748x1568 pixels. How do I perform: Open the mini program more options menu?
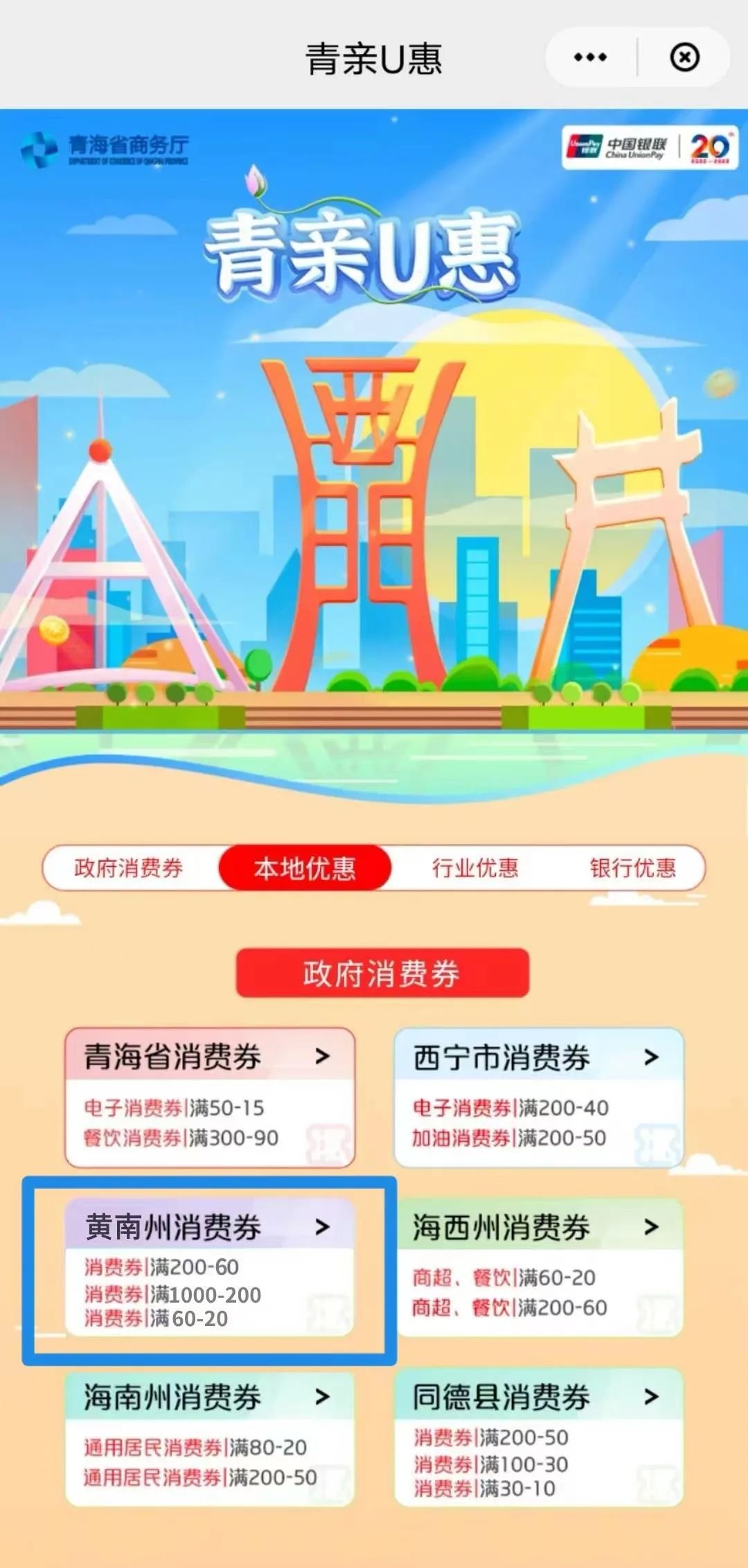click(590, 58)
